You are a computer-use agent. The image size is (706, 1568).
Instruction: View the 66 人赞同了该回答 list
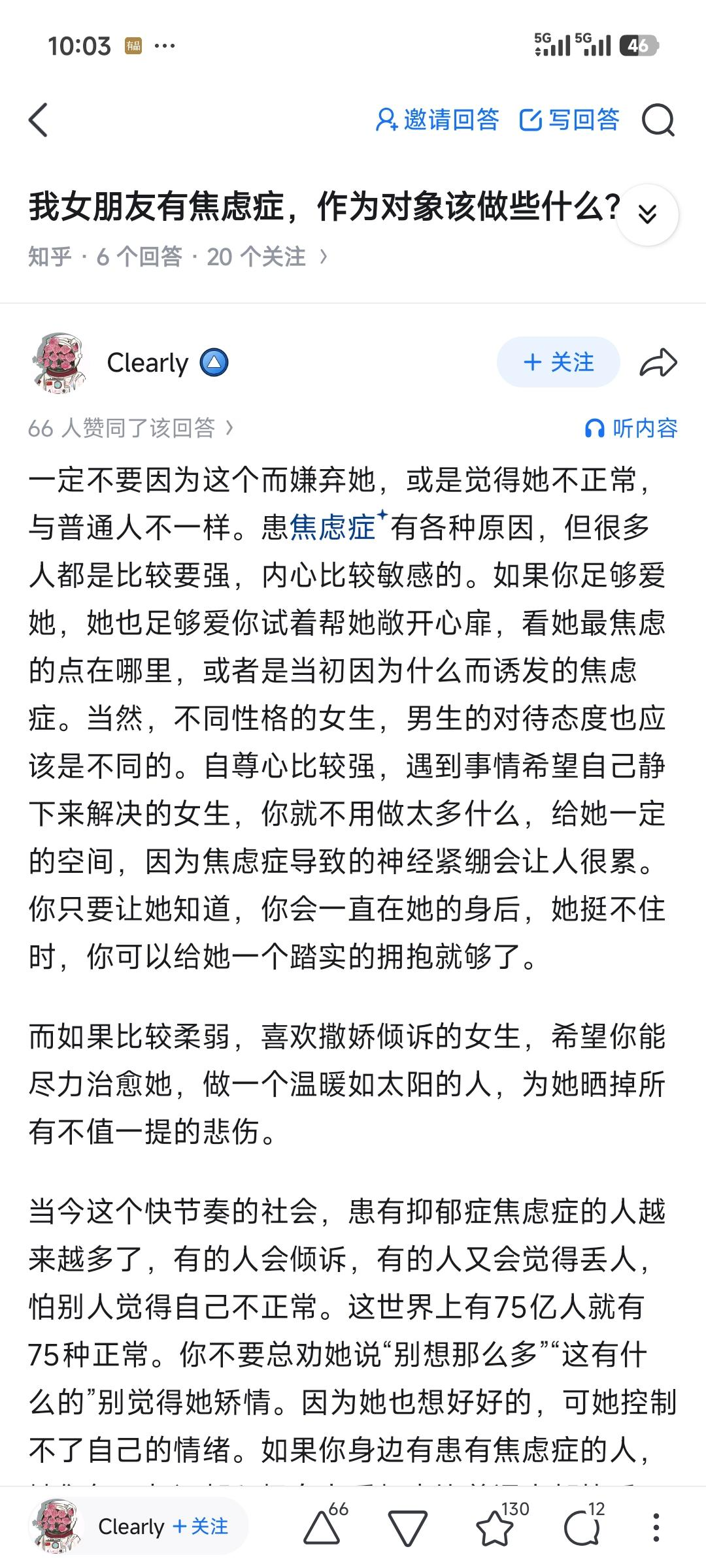tap(131, 428)
